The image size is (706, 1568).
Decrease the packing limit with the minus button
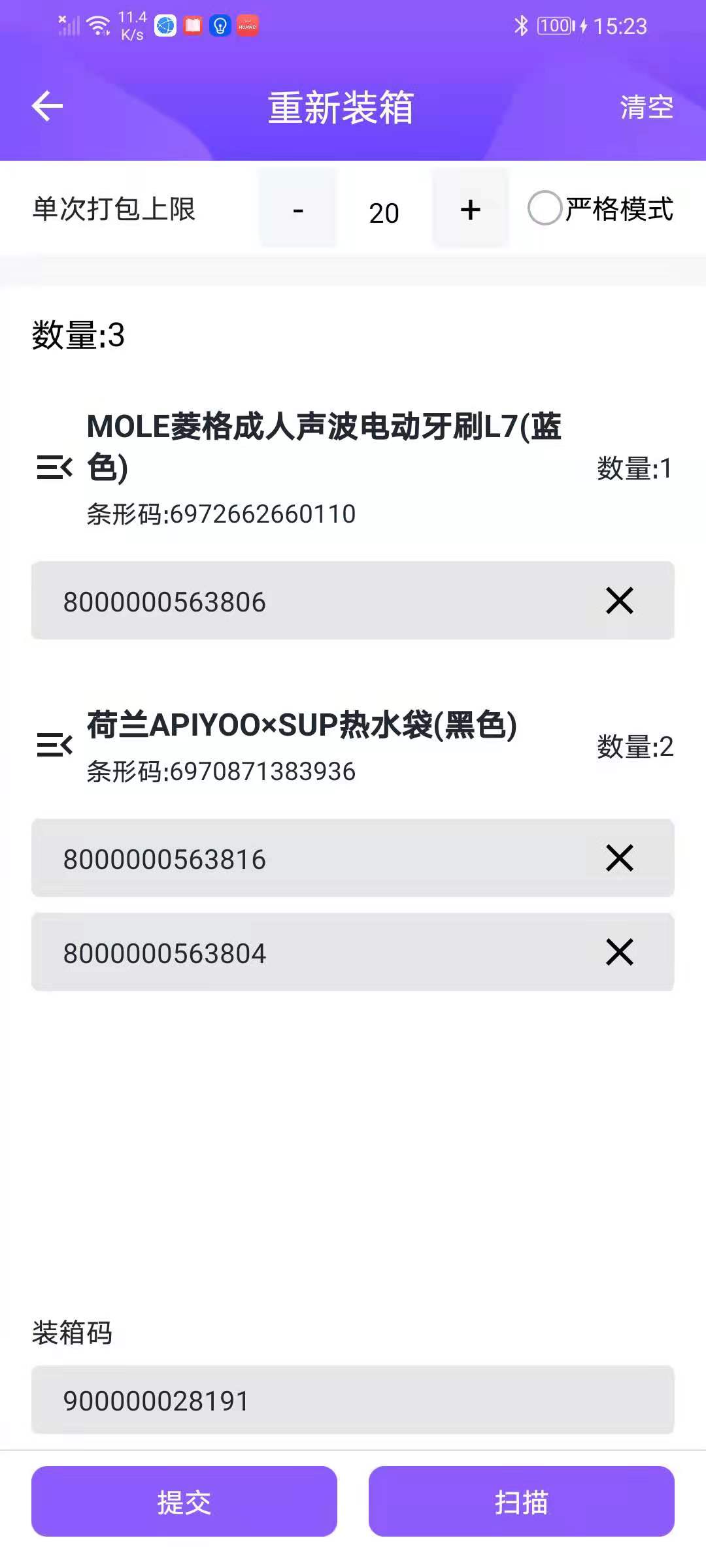298,210
